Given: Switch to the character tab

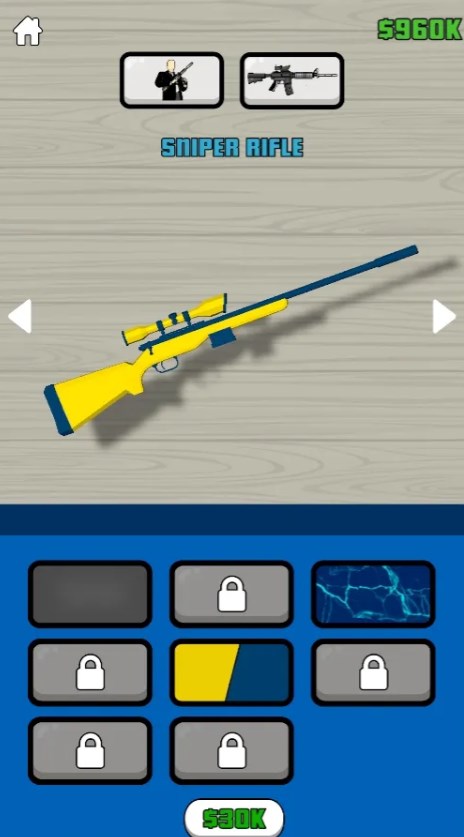Looking at the screenshot, I should pos(171,80).
